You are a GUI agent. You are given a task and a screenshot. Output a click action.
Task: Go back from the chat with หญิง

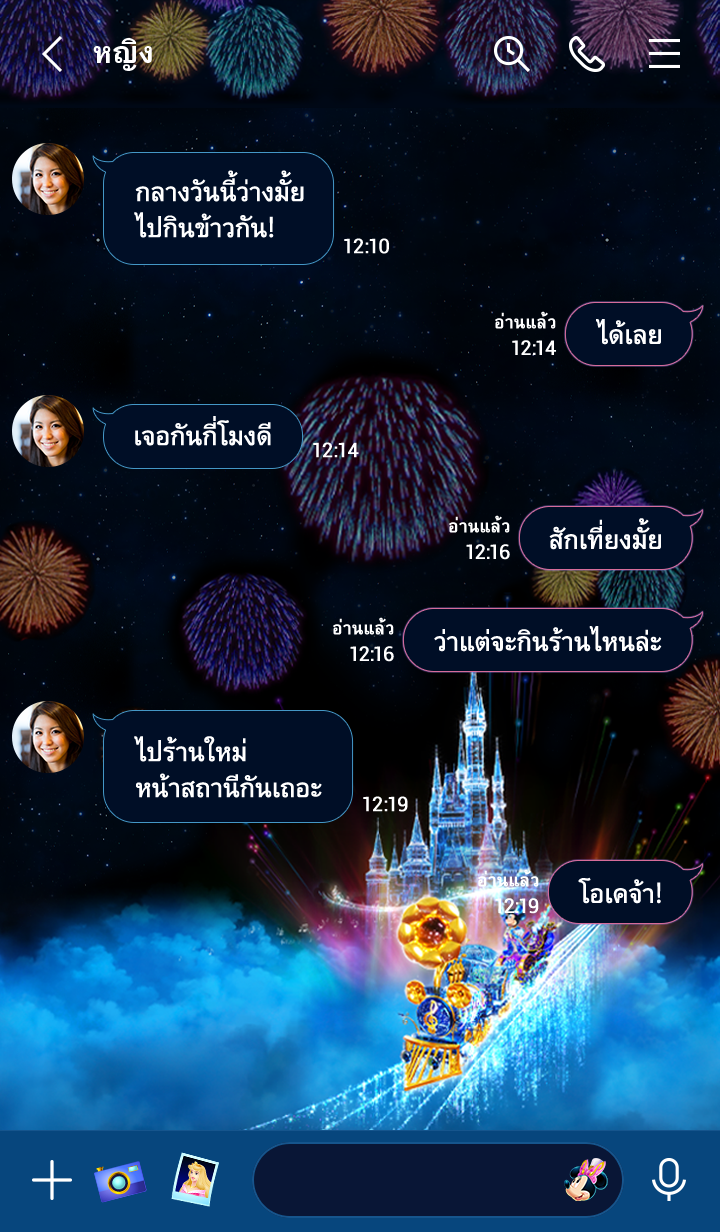tap(52, 54)
